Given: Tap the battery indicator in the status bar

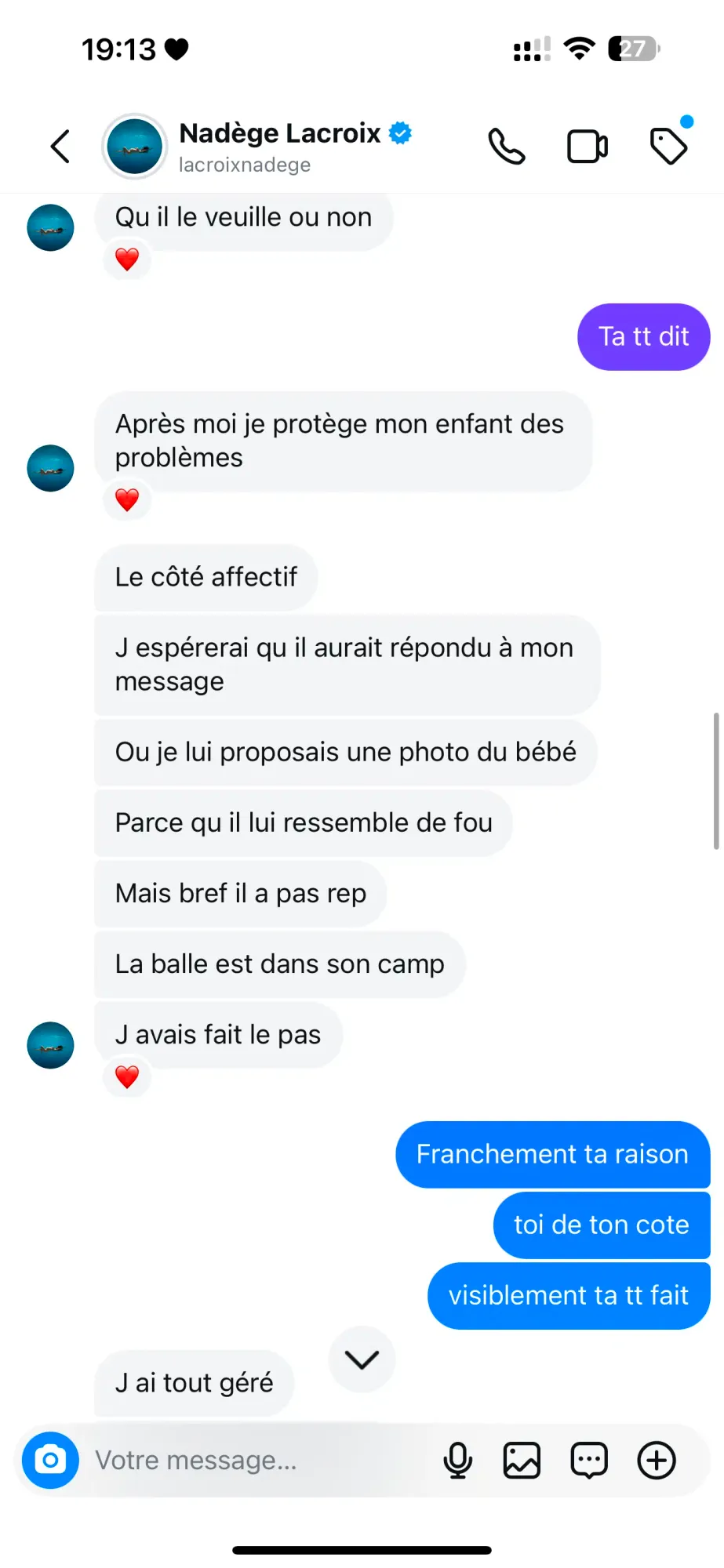Looking at the screenshot, I should tap(632, 49).
